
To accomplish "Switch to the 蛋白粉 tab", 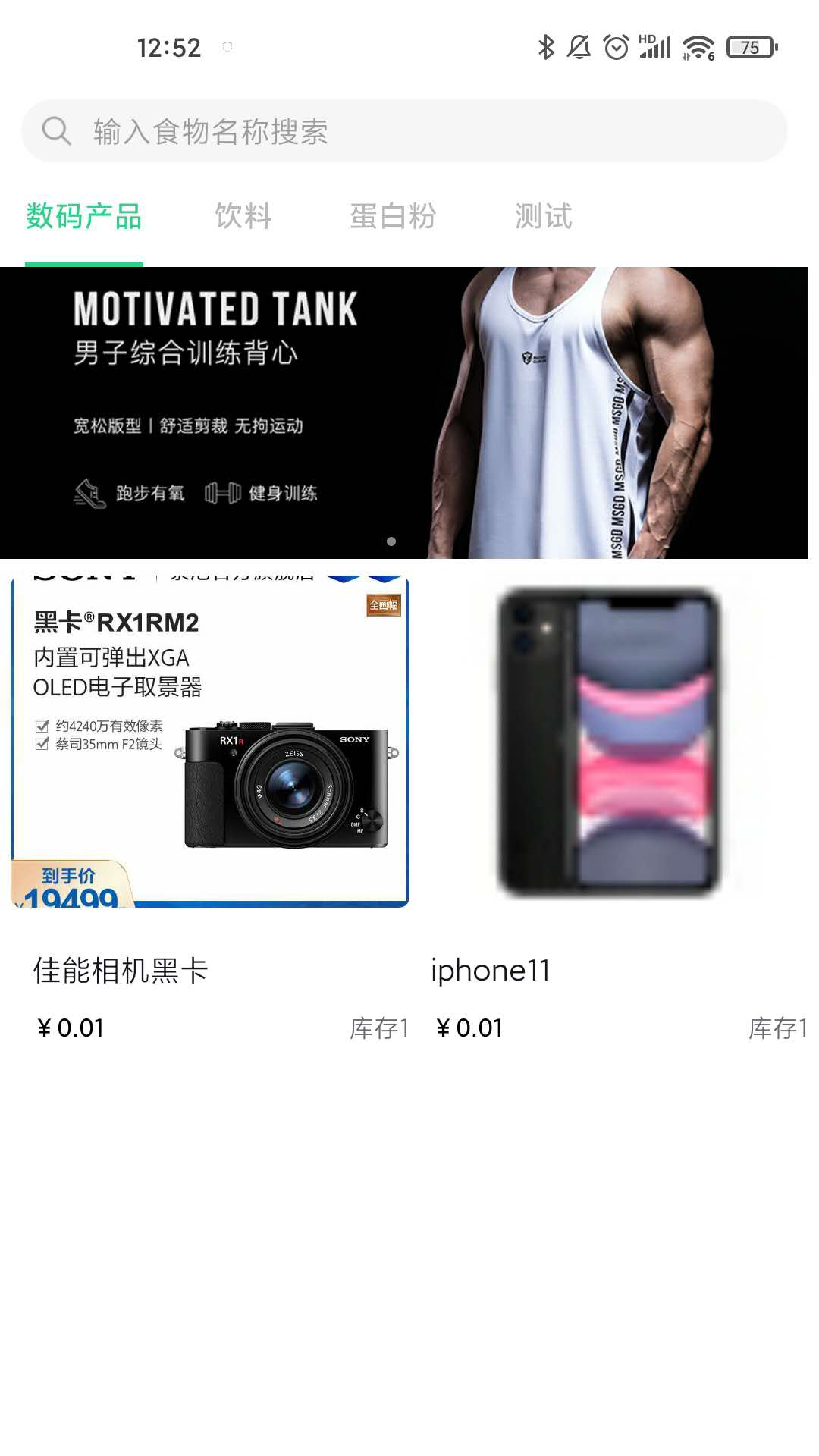I will pos(393,217).
